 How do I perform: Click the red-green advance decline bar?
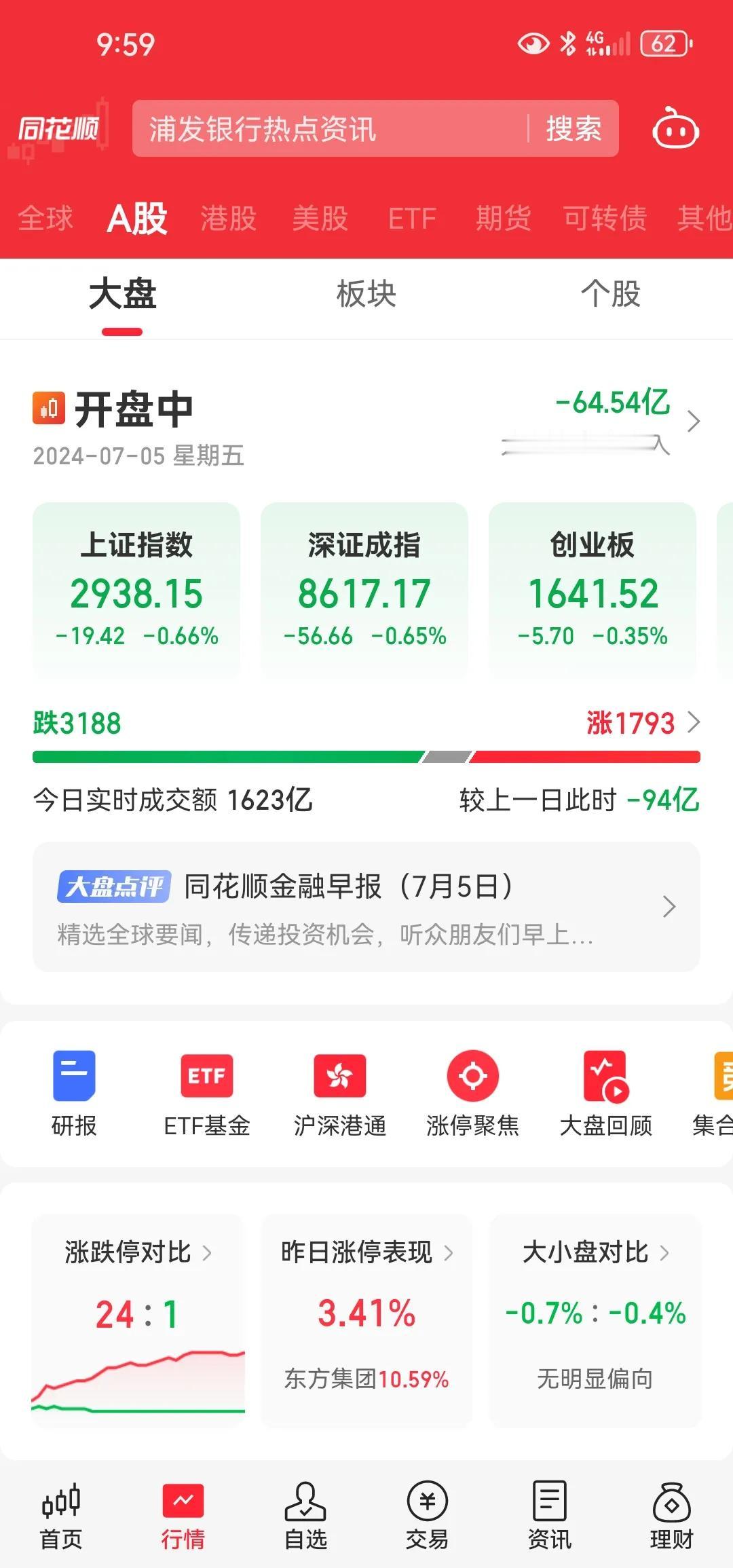366,755
